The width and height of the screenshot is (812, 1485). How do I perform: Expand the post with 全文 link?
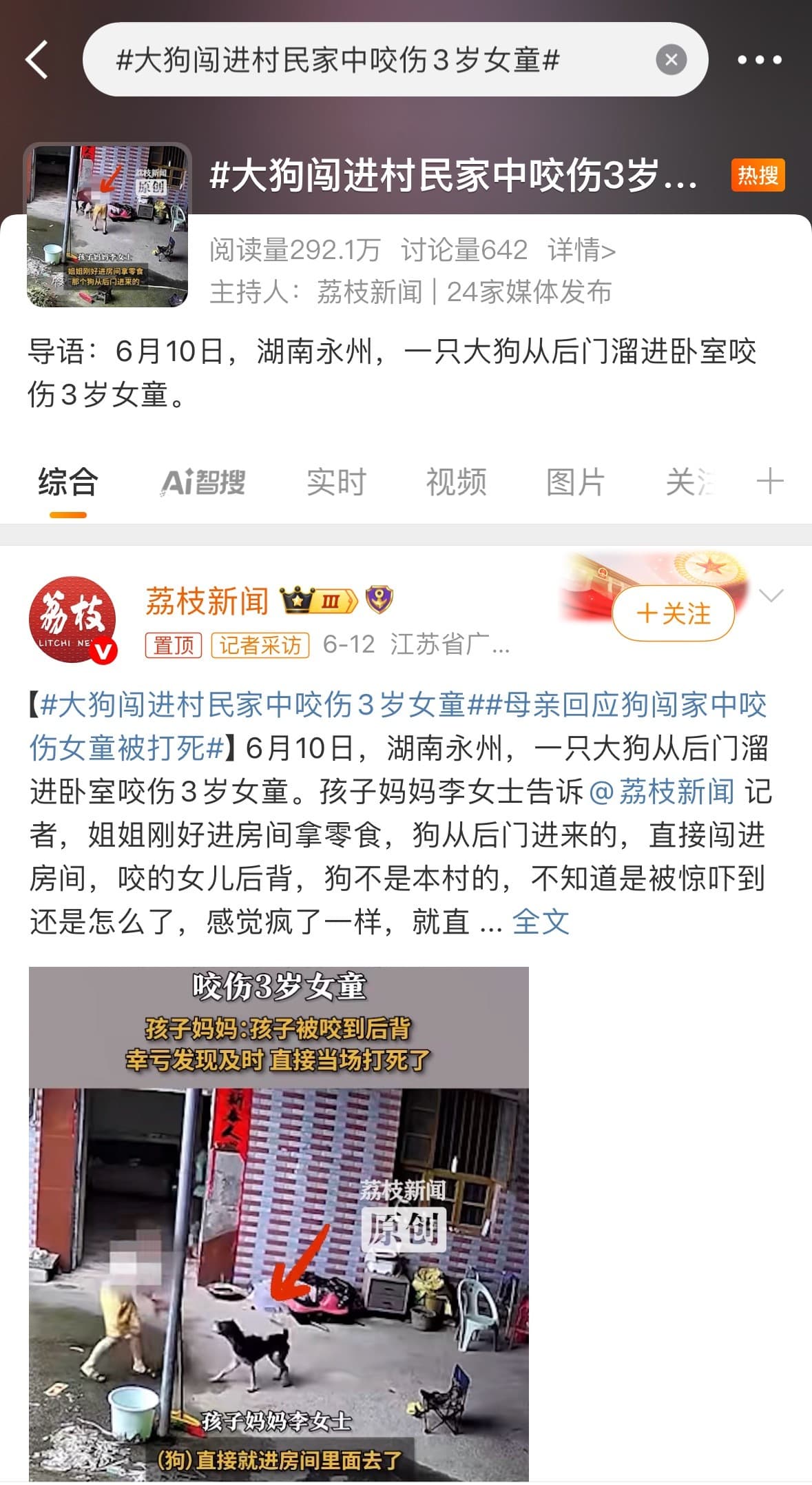coord(541,922)
